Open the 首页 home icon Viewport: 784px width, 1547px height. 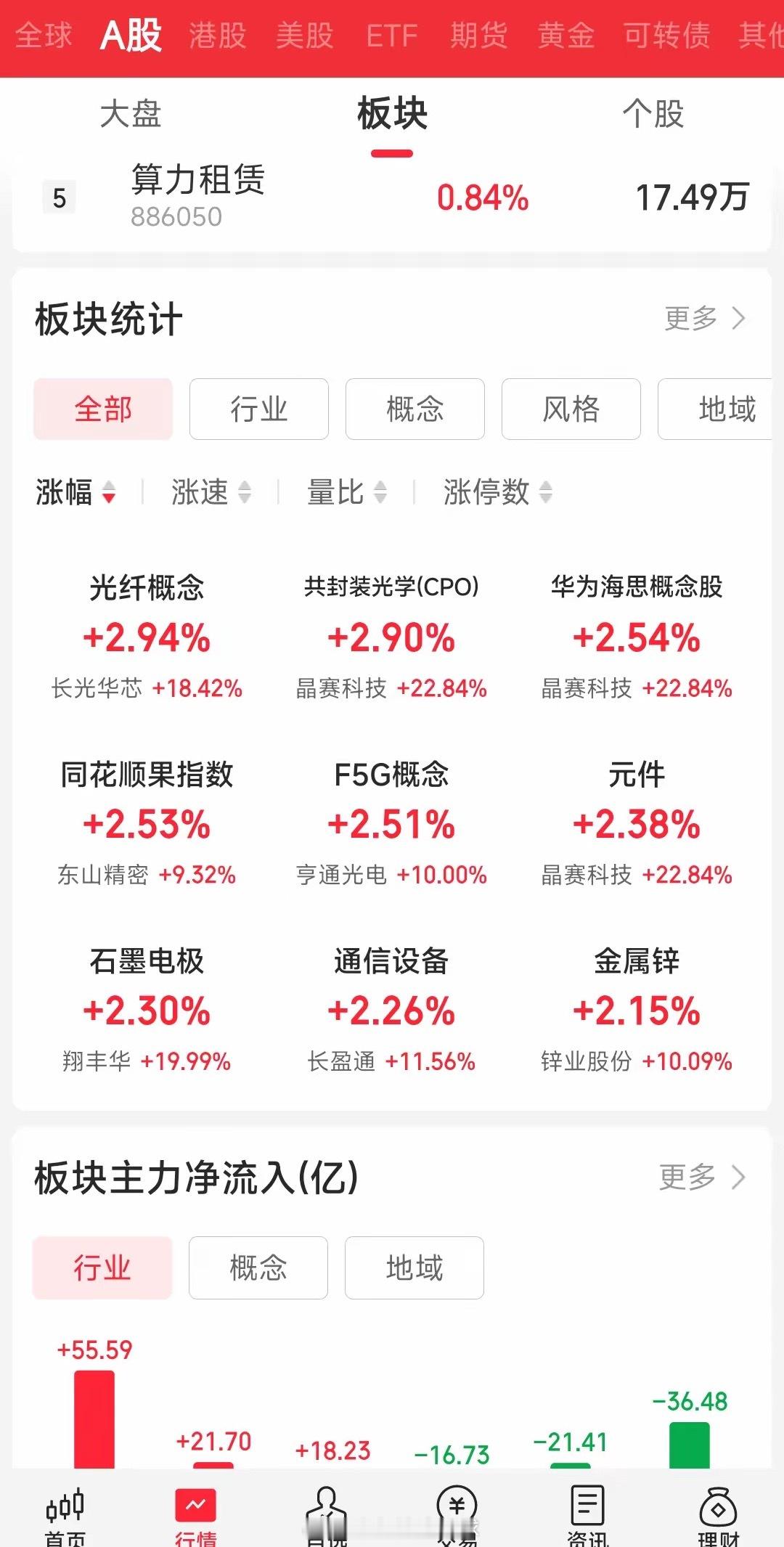[64, 1506]
